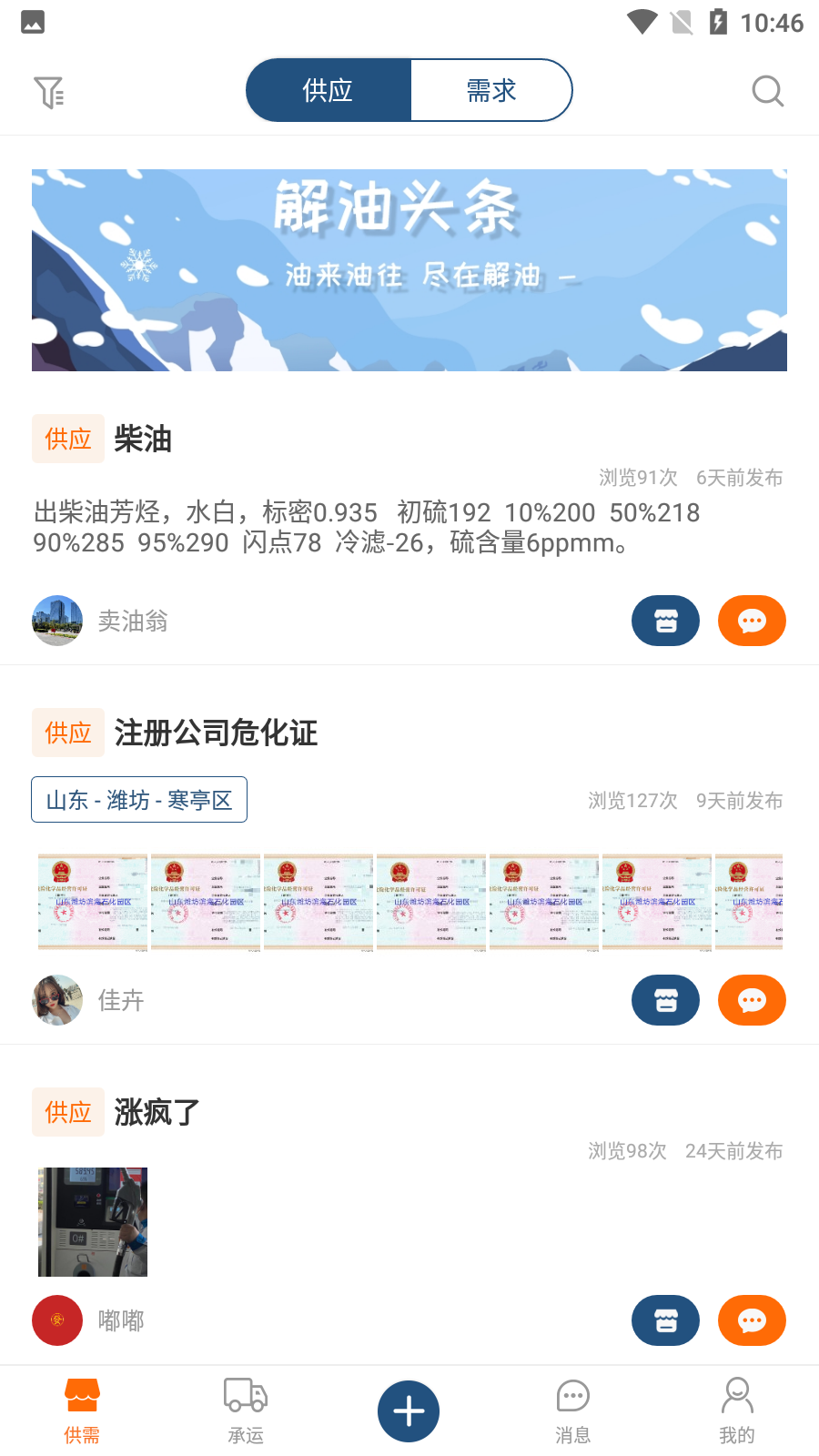819x1456 pixels.
Task: Open the filter options icon
Action: coord(50,92)
